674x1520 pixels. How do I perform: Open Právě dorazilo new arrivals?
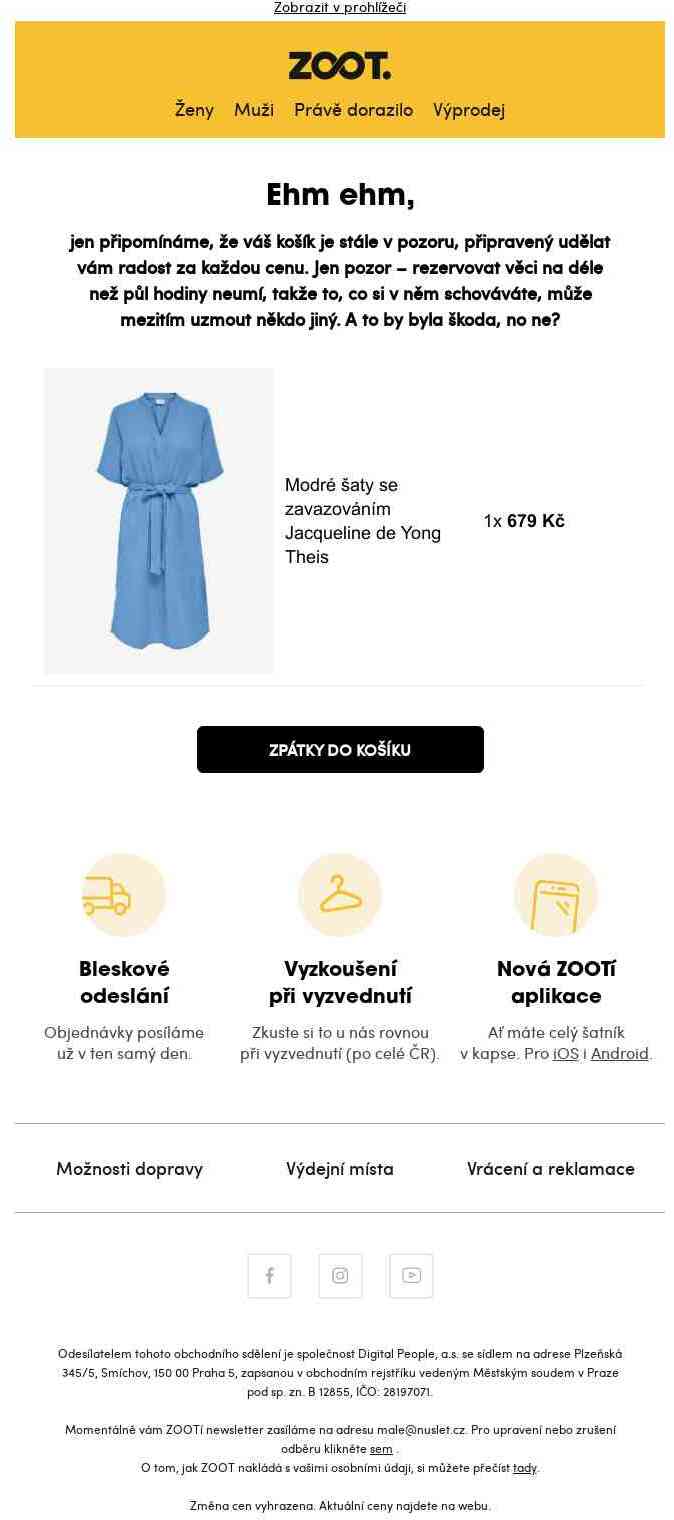pos(353,110)
